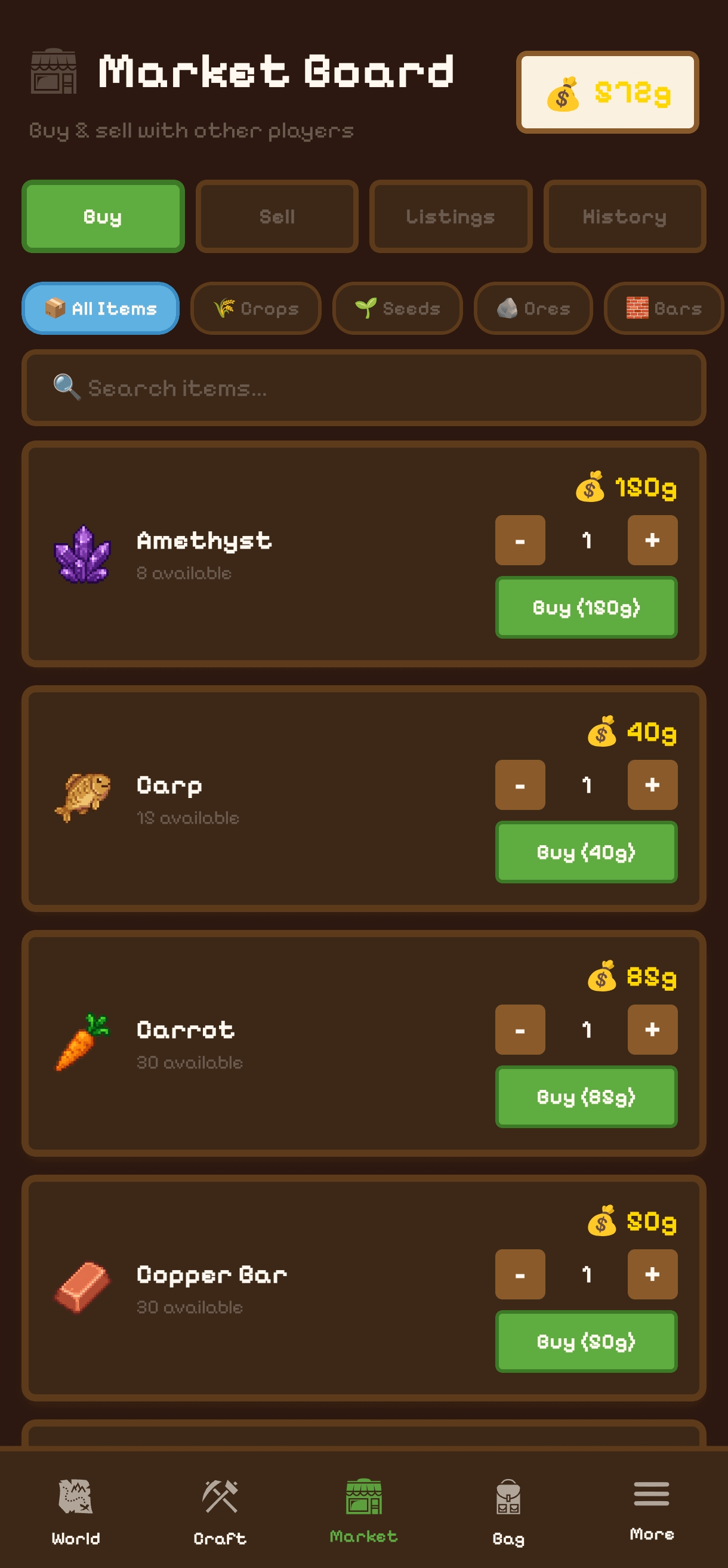Select the Bars brick icon filter
The height and width of the screenshot is (1568, 728).
[637, 309]
